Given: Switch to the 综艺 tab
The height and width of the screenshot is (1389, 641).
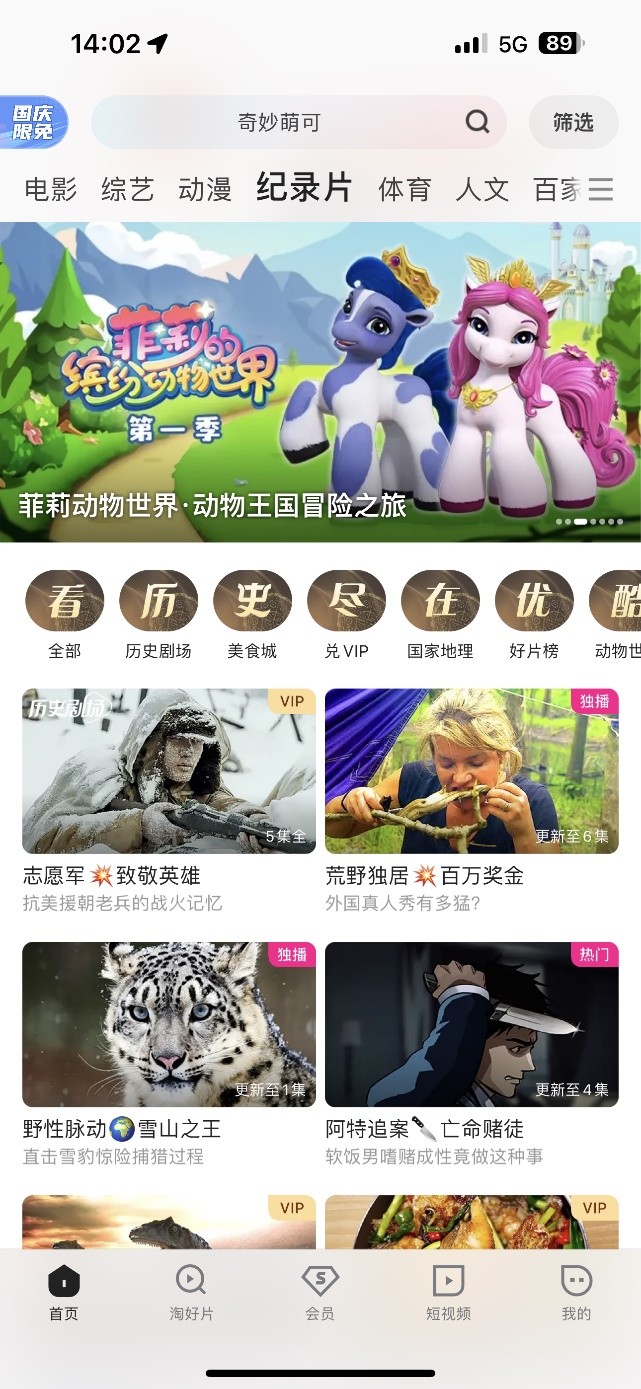Looking at the screenshot, I should (x=127, y=189).
